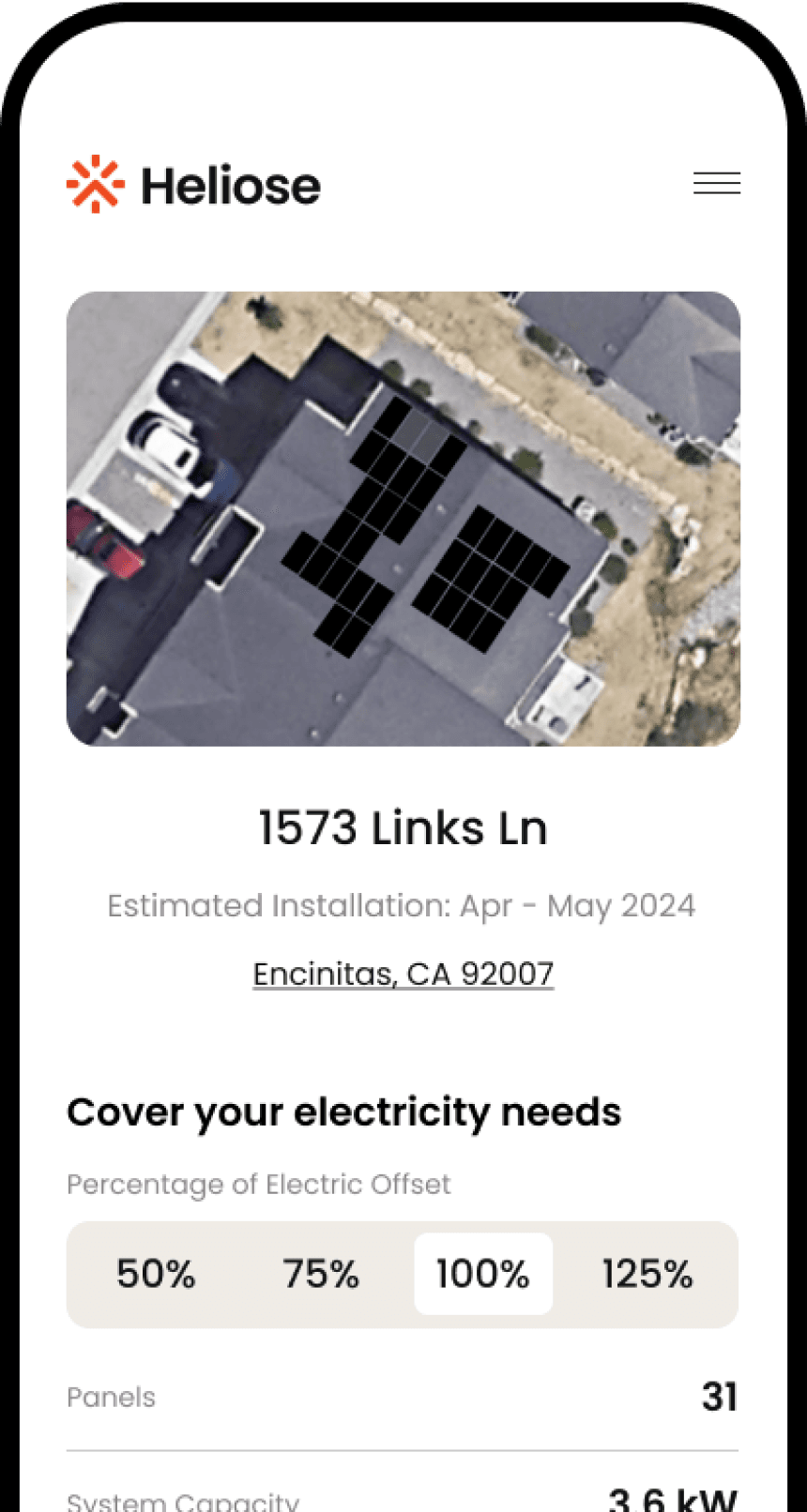Viewport: 807px width, 1512px height.
Task: Open the hamburger menu
Action: 717,183
